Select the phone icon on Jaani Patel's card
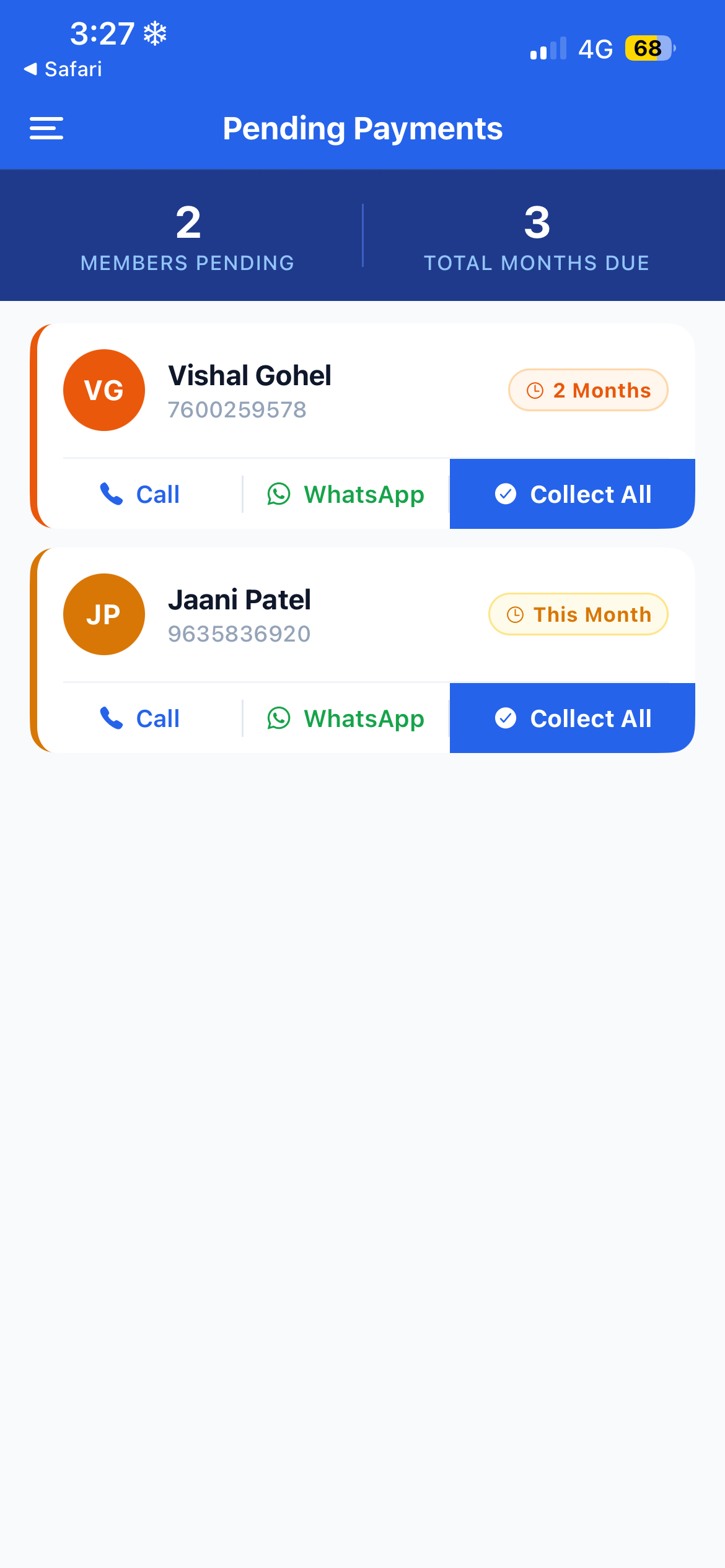 pos(112,718)
